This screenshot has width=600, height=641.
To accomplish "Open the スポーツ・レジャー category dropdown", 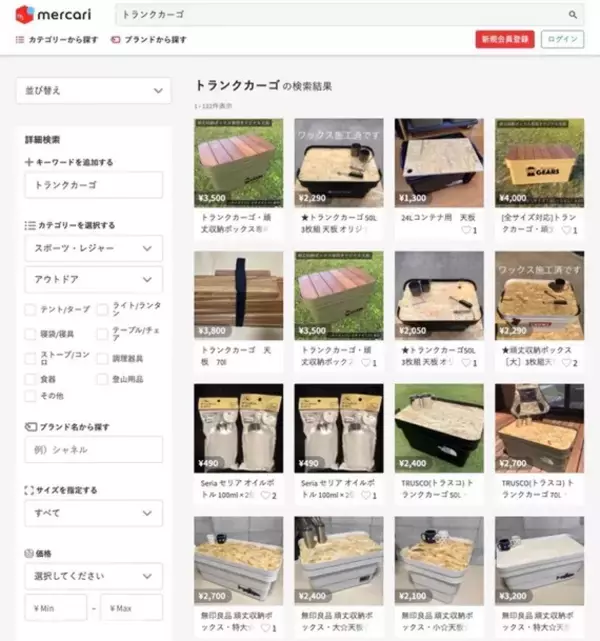I will pos(93,248).
